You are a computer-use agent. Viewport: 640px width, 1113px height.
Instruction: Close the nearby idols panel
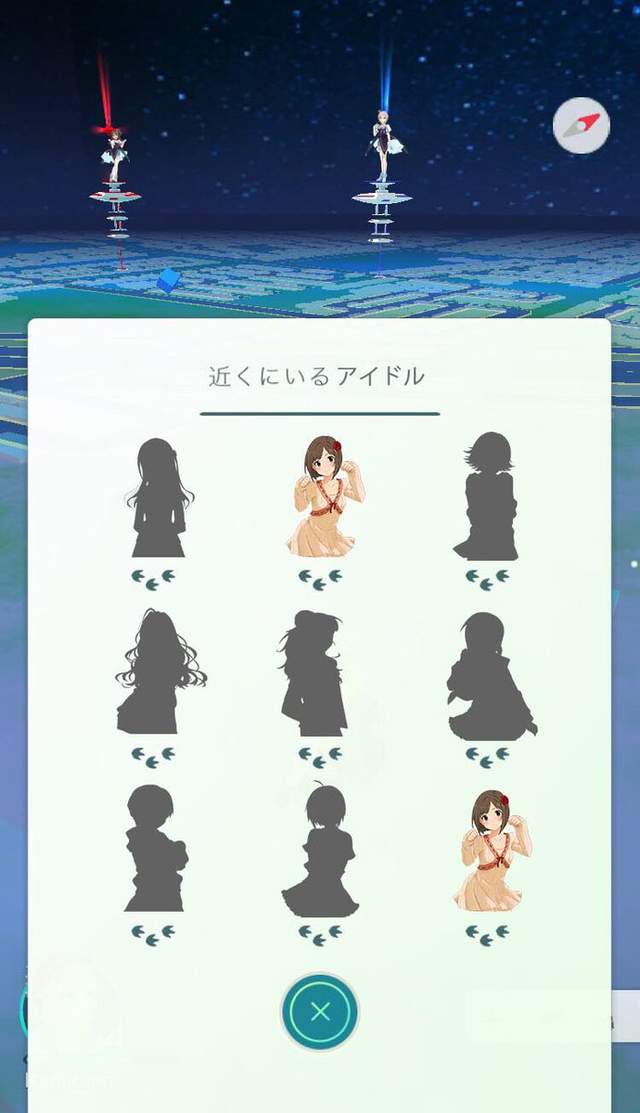pos(320,1011)
